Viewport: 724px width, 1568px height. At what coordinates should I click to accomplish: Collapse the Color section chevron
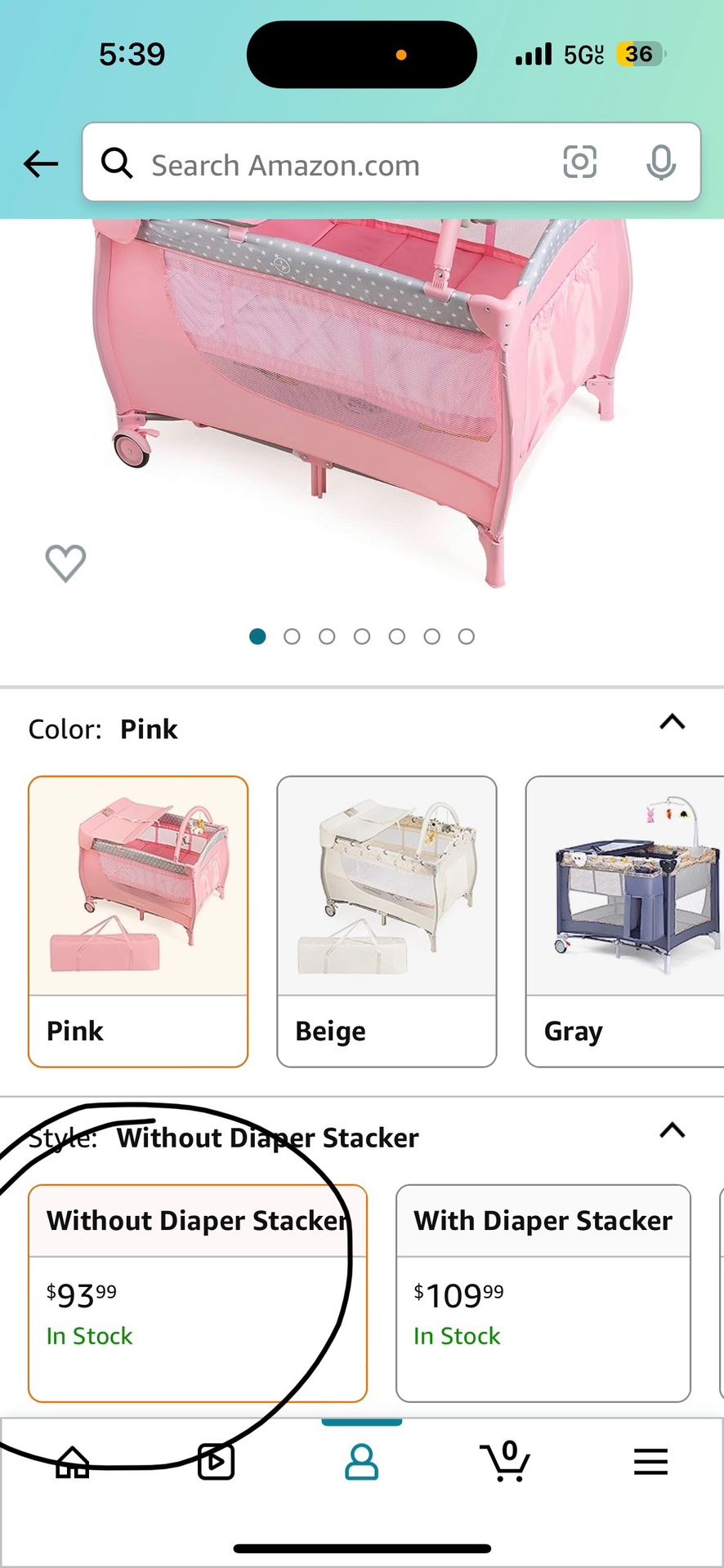672,722
